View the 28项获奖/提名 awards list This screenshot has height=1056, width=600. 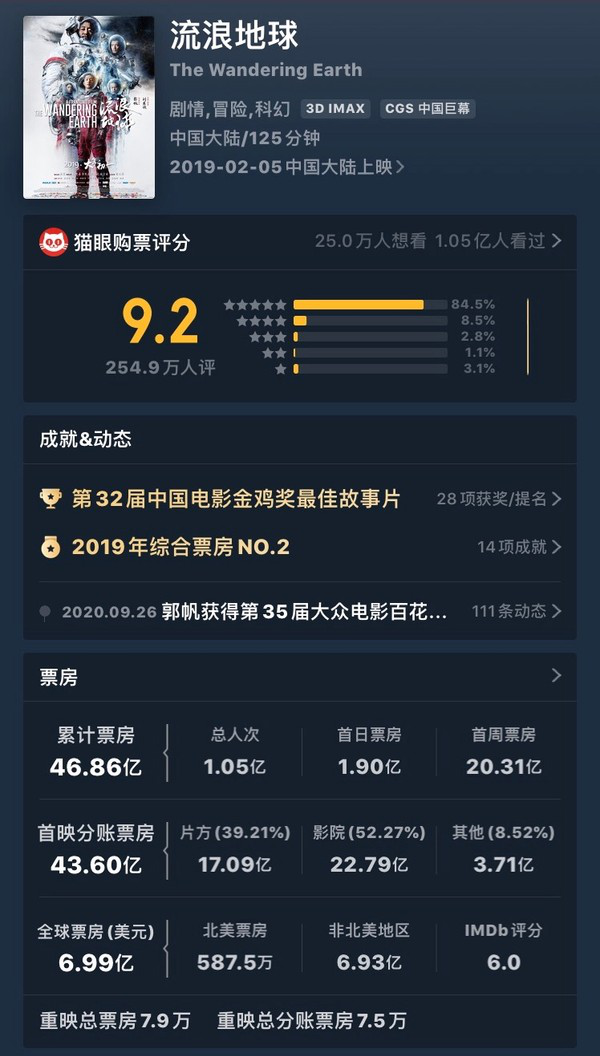[499, 498]
